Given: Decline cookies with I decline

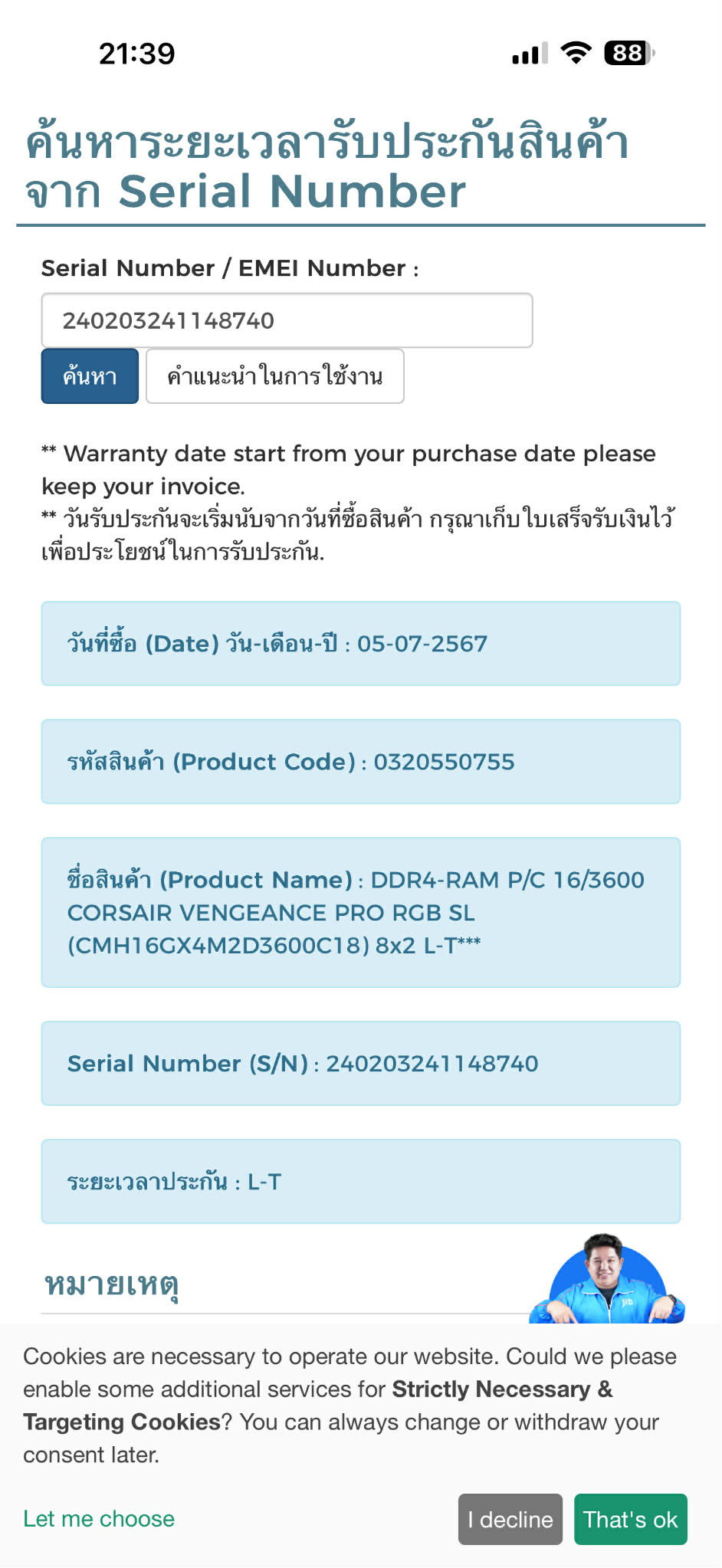Looking at the screenshot, I should (x=510, y=1519).
